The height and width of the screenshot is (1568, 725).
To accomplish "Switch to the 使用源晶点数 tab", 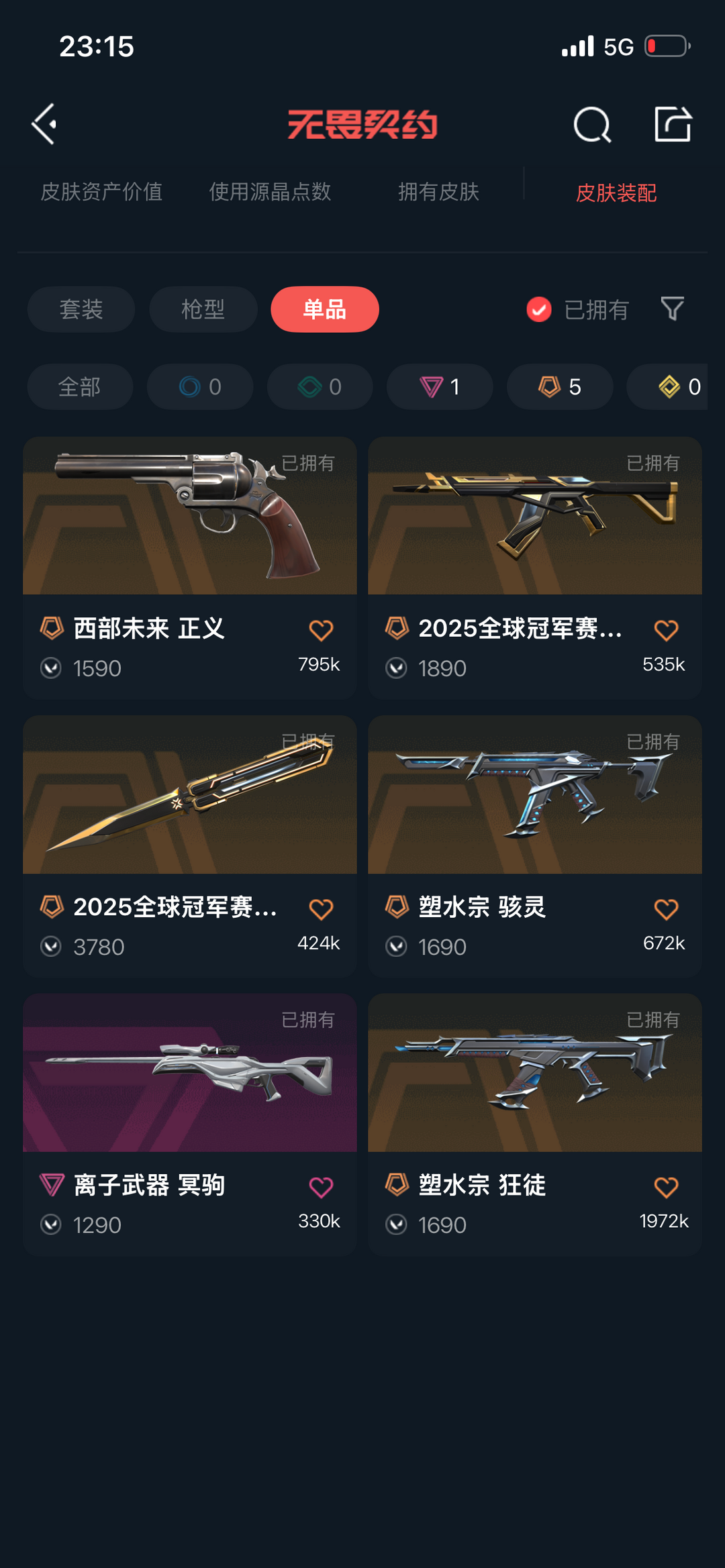I will pyautogui.click(x=271, y=193).
